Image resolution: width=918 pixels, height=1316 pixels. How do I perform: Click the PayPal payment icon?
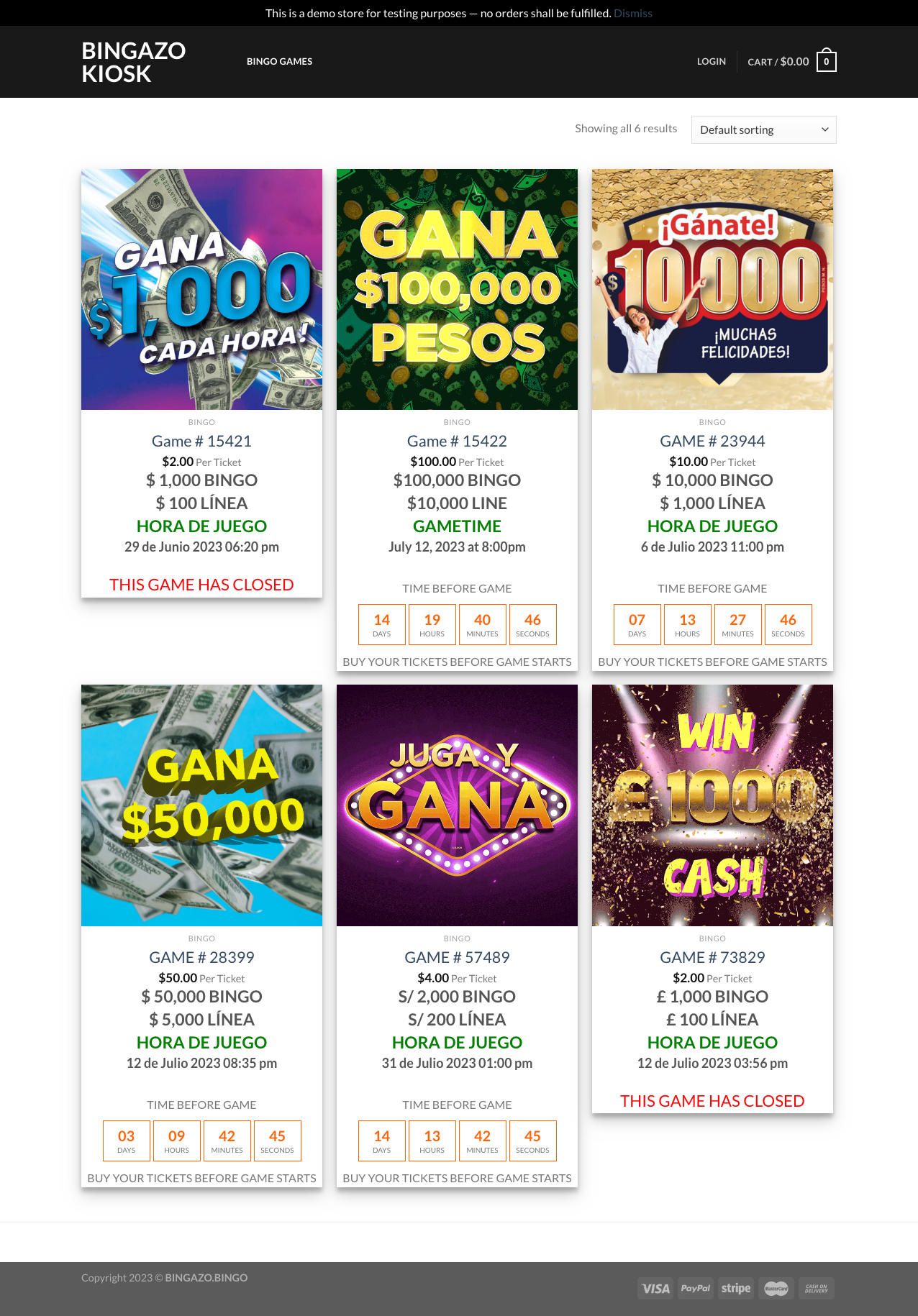(x=695, y=1289)
